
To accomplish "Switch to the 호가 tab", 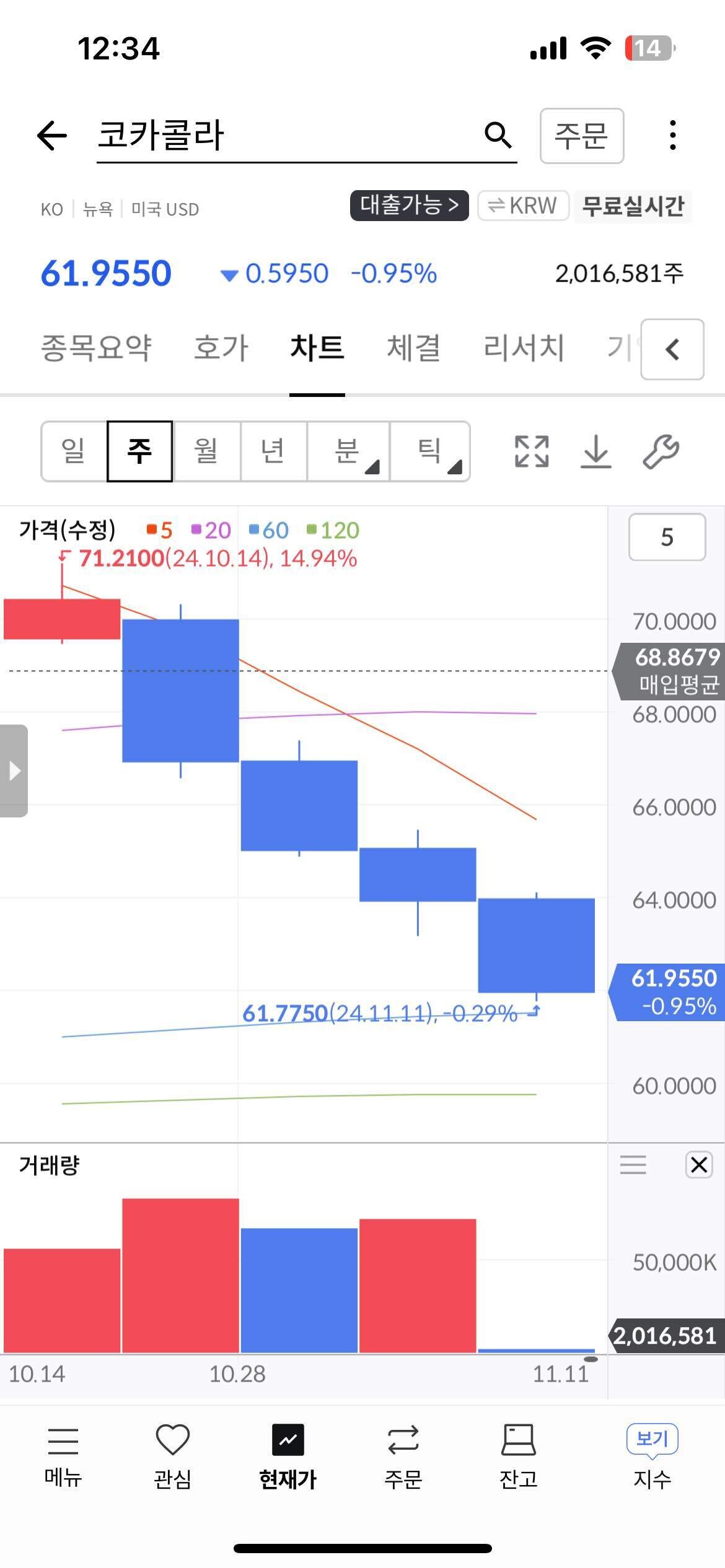I will click(x=221, y=347).
